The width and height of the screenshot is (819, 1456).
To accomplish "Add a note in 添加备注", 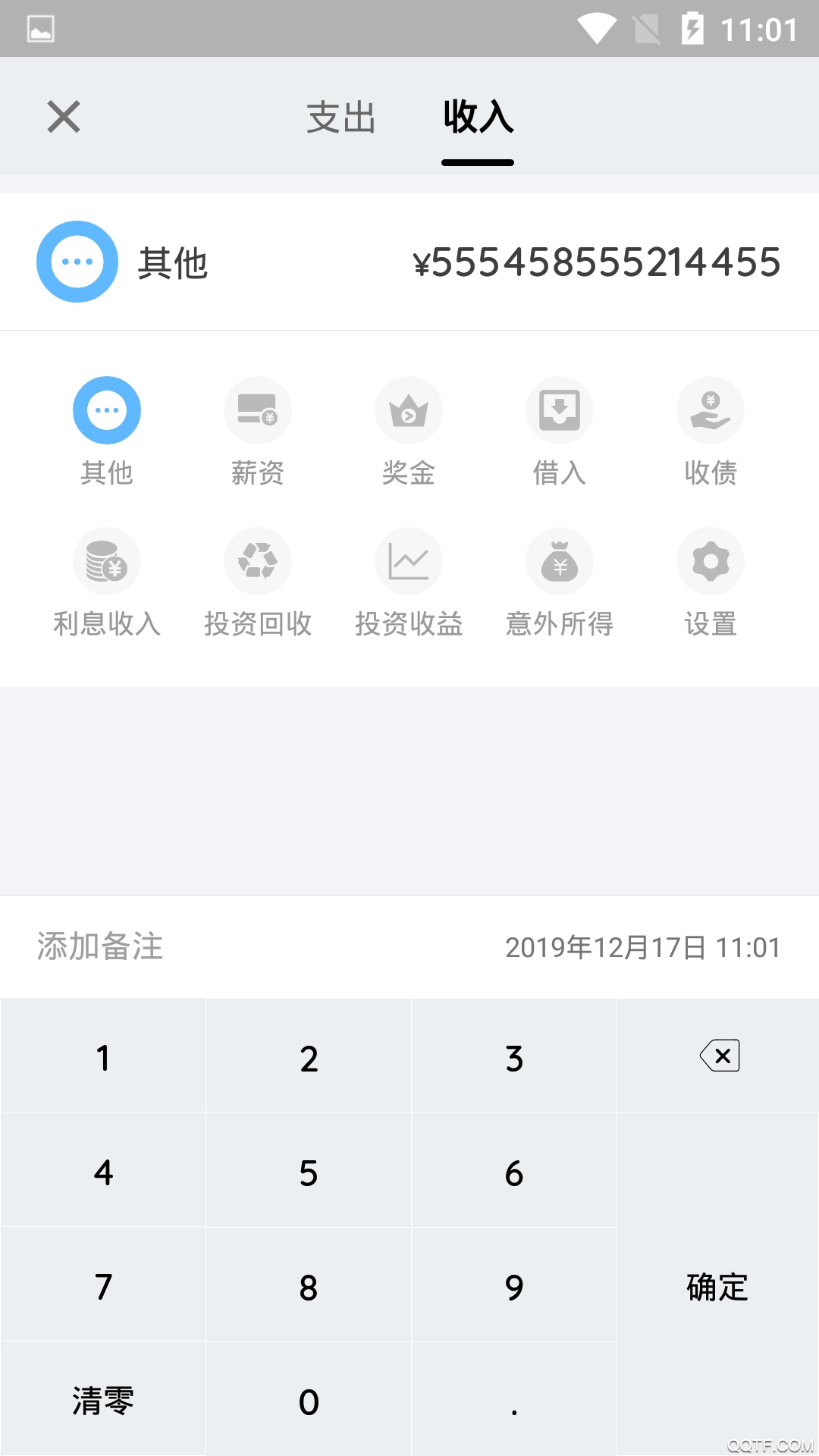I will 100,946.
